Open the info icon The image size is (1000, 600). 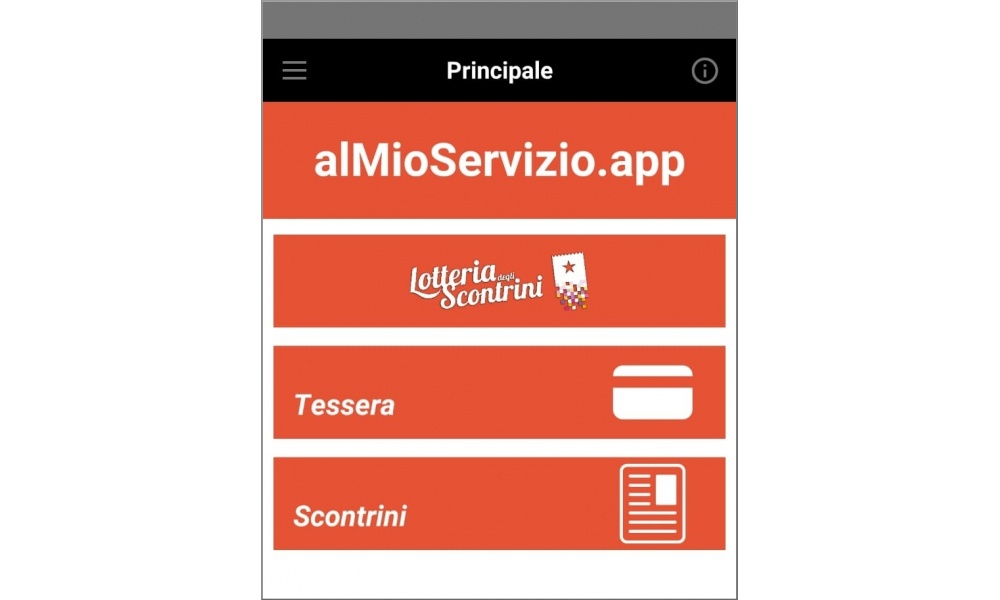pyautogui.click(x=705, y=71)
